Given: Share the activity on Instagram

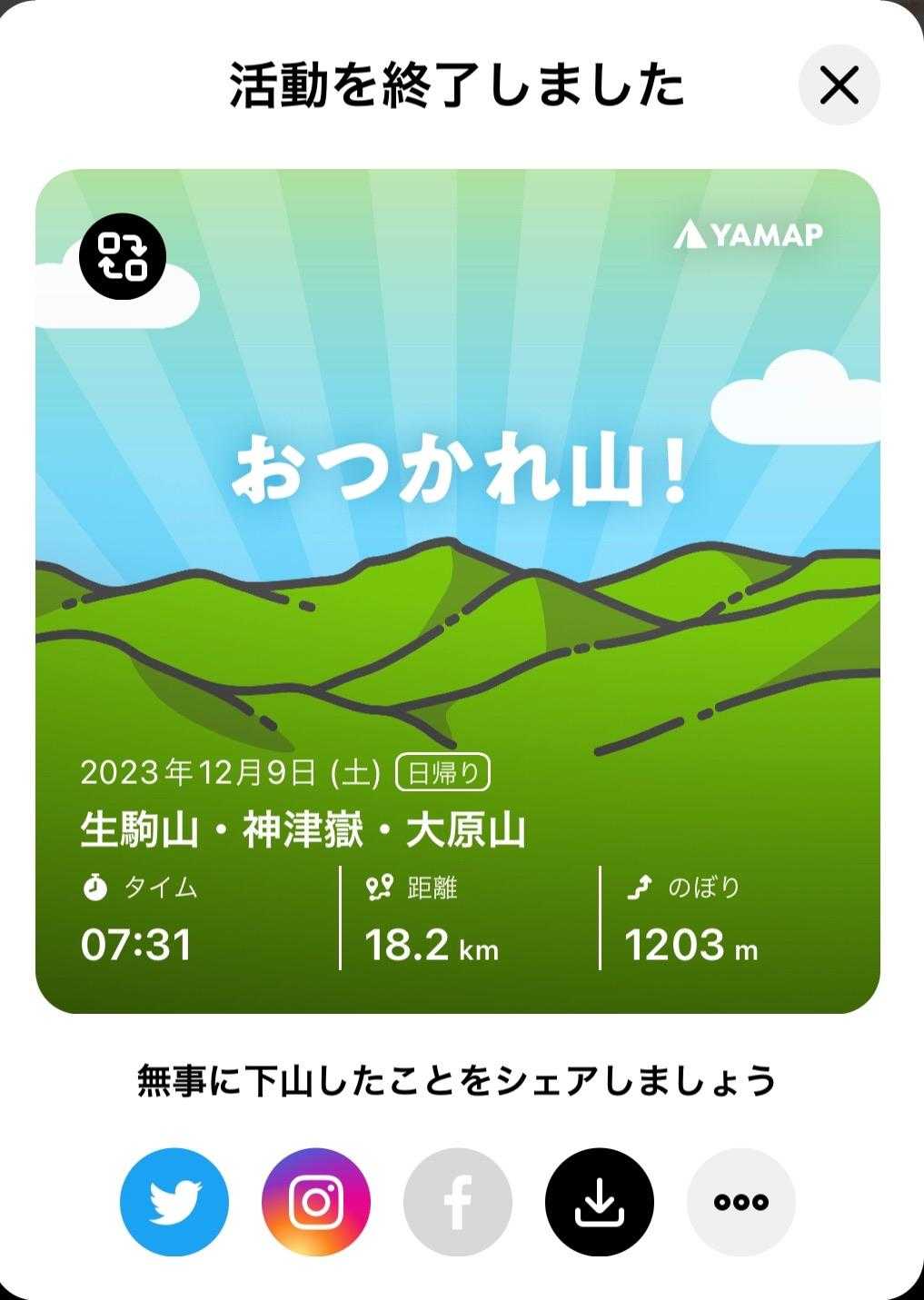Looking at the screenshot, I should (316, 1202).
